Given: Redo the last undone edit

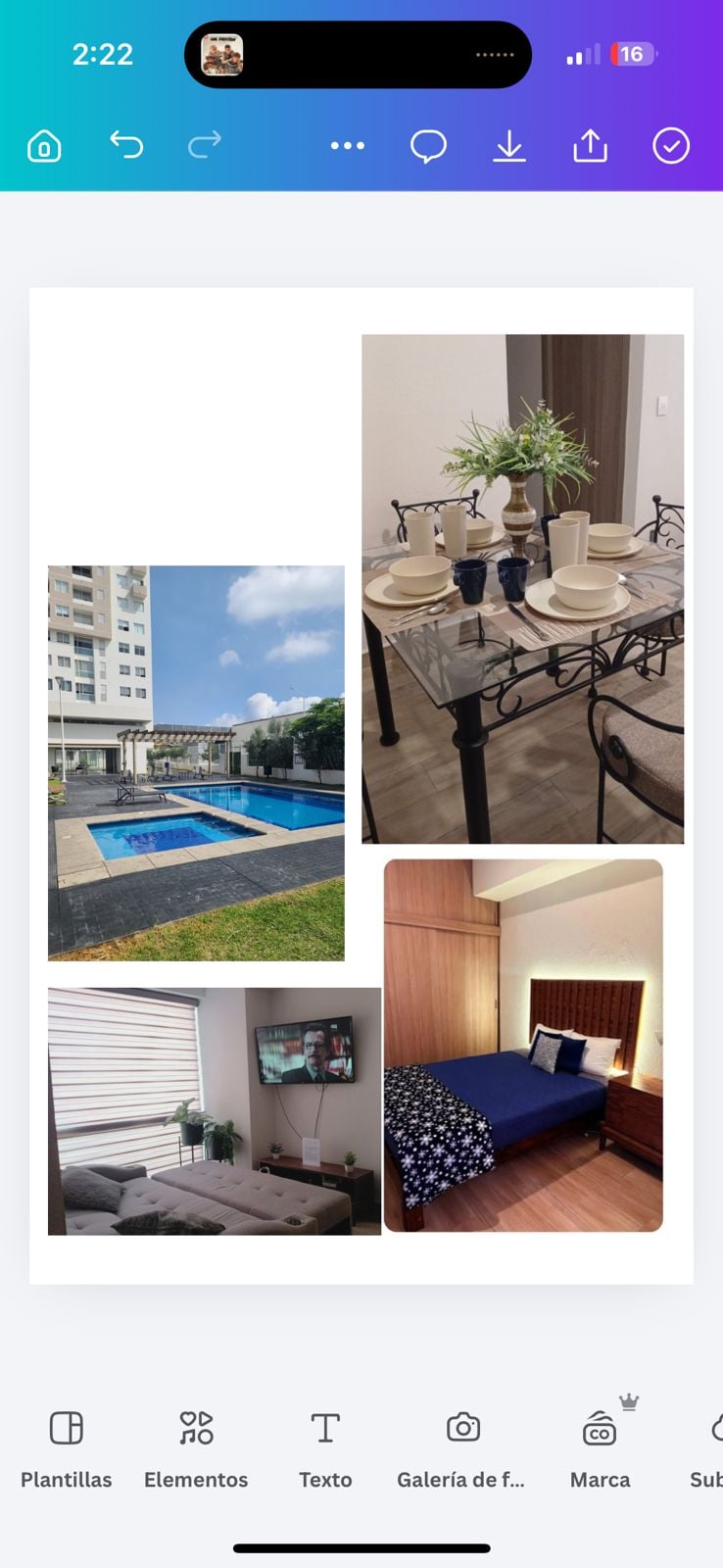Looking at the screenshot, I should 204,146.
